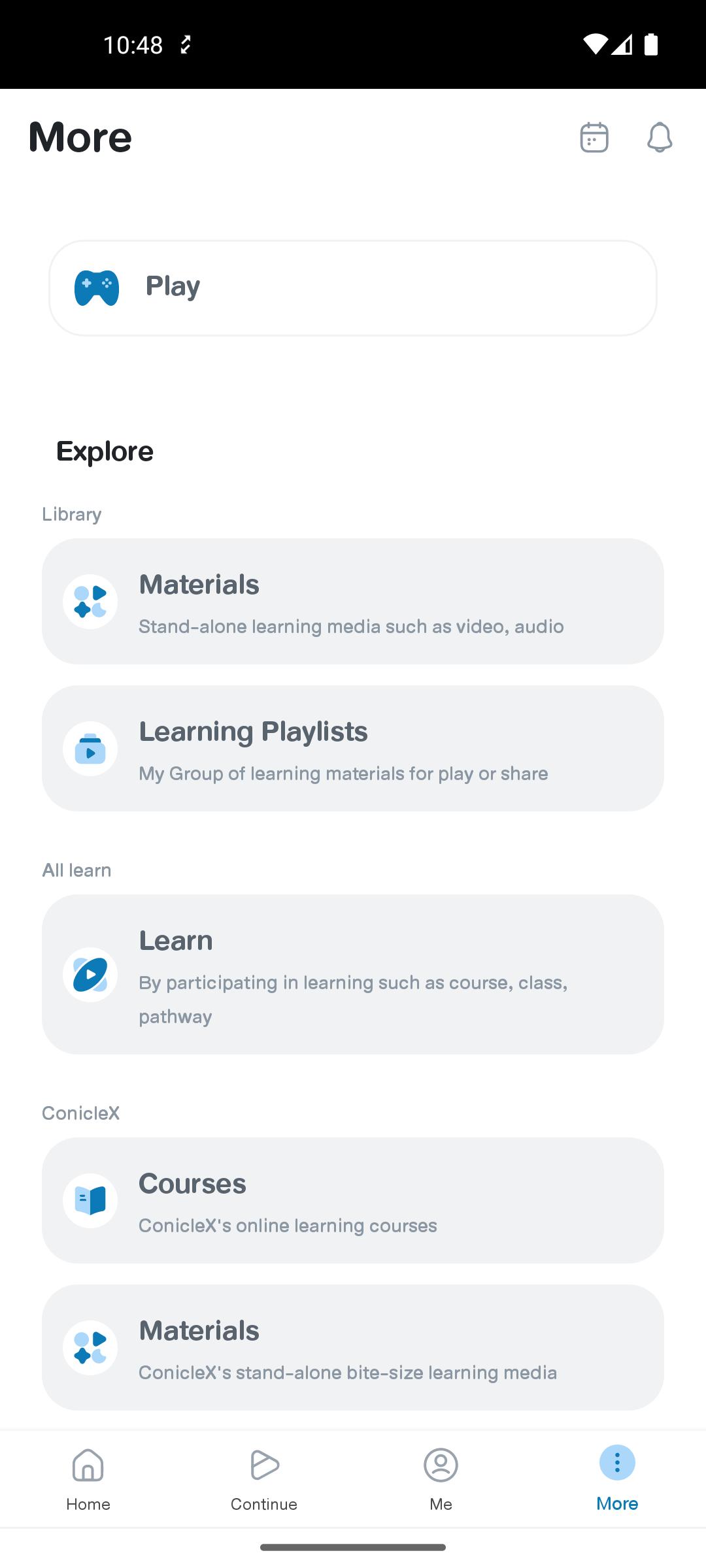Open the Play button

pos(353,287)
